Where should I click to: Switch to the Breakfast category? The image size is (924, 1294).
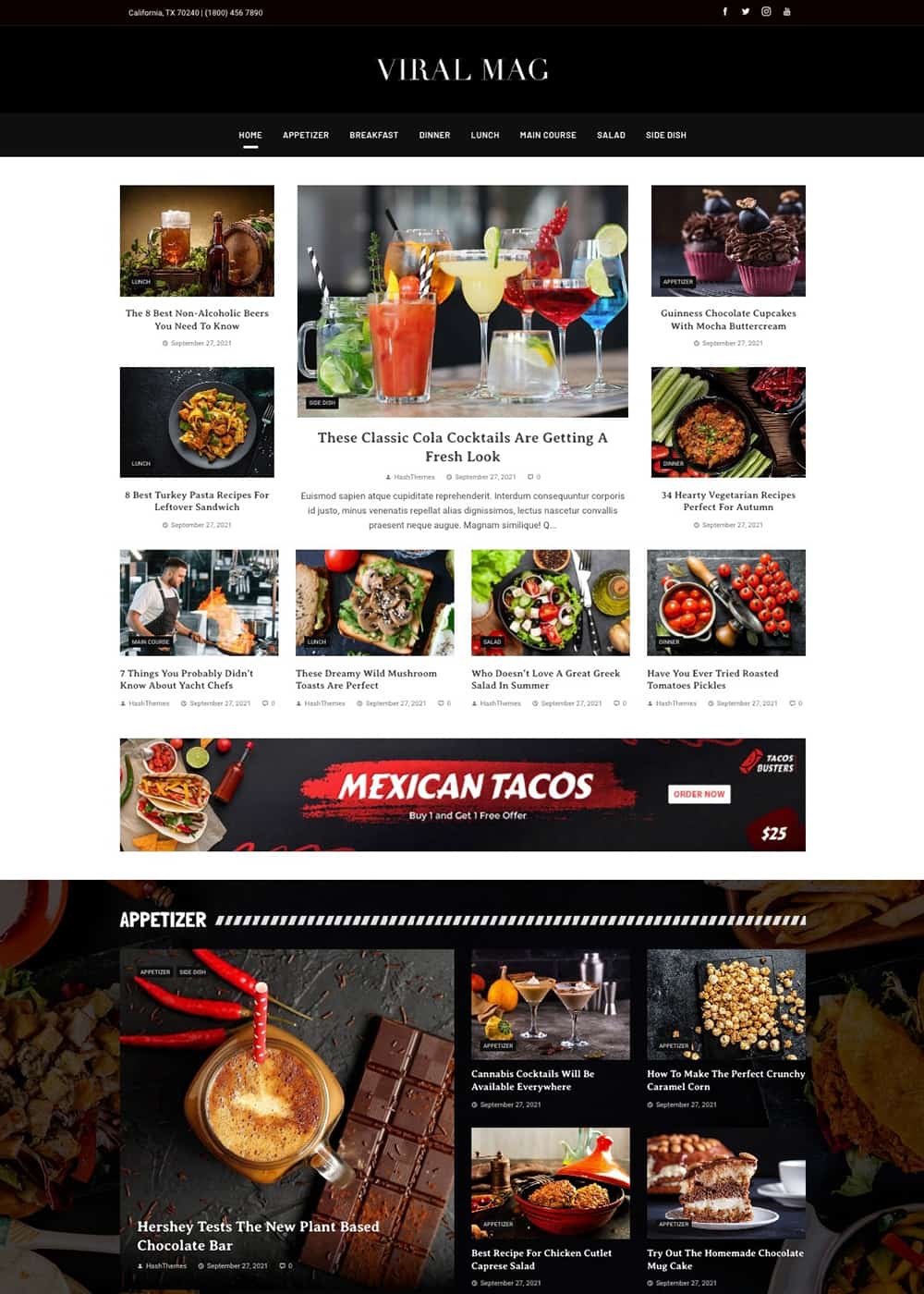373,135
